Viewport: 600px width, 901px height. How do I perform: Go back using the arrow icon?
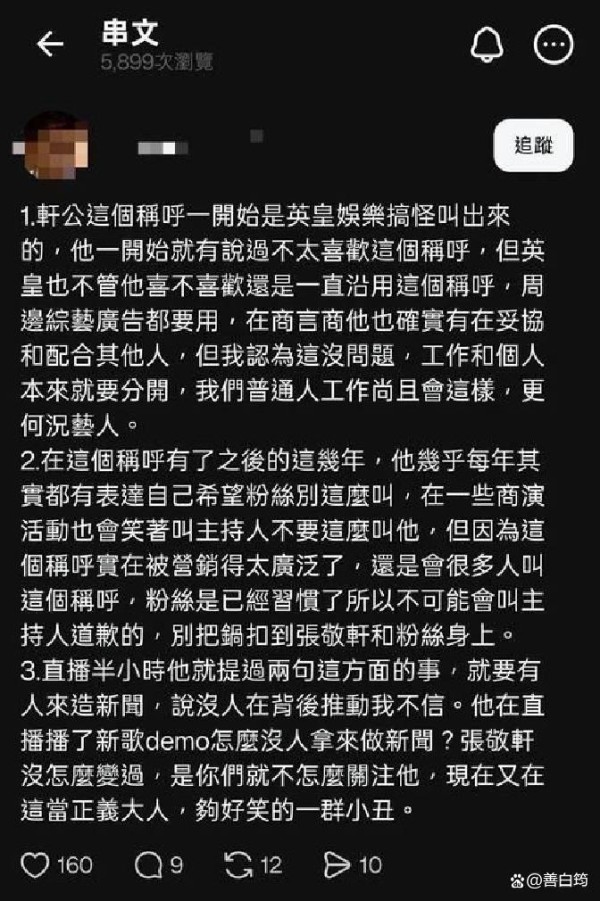pyautogui.click(x=49, y=44)
